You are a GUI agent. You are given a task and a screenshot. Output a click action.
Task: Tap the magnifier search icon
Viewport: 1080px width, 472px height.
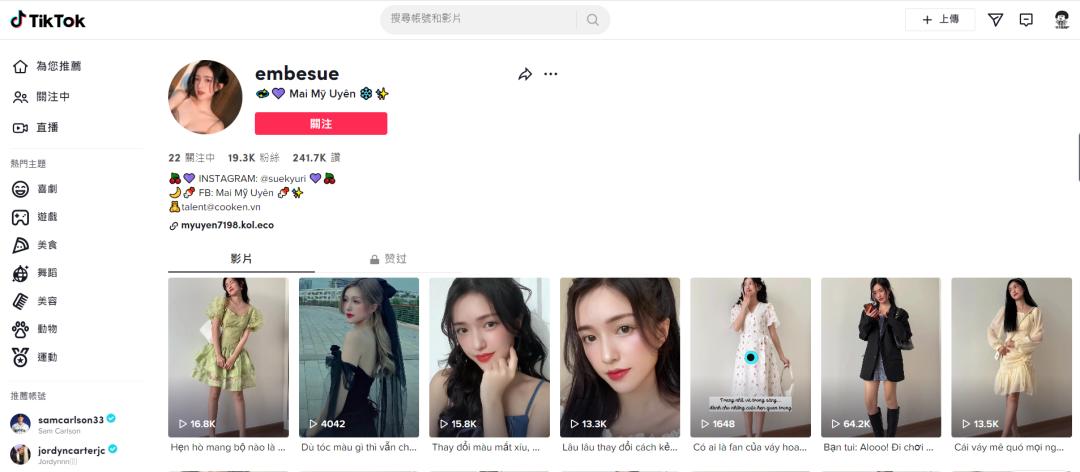click(593, 19)
